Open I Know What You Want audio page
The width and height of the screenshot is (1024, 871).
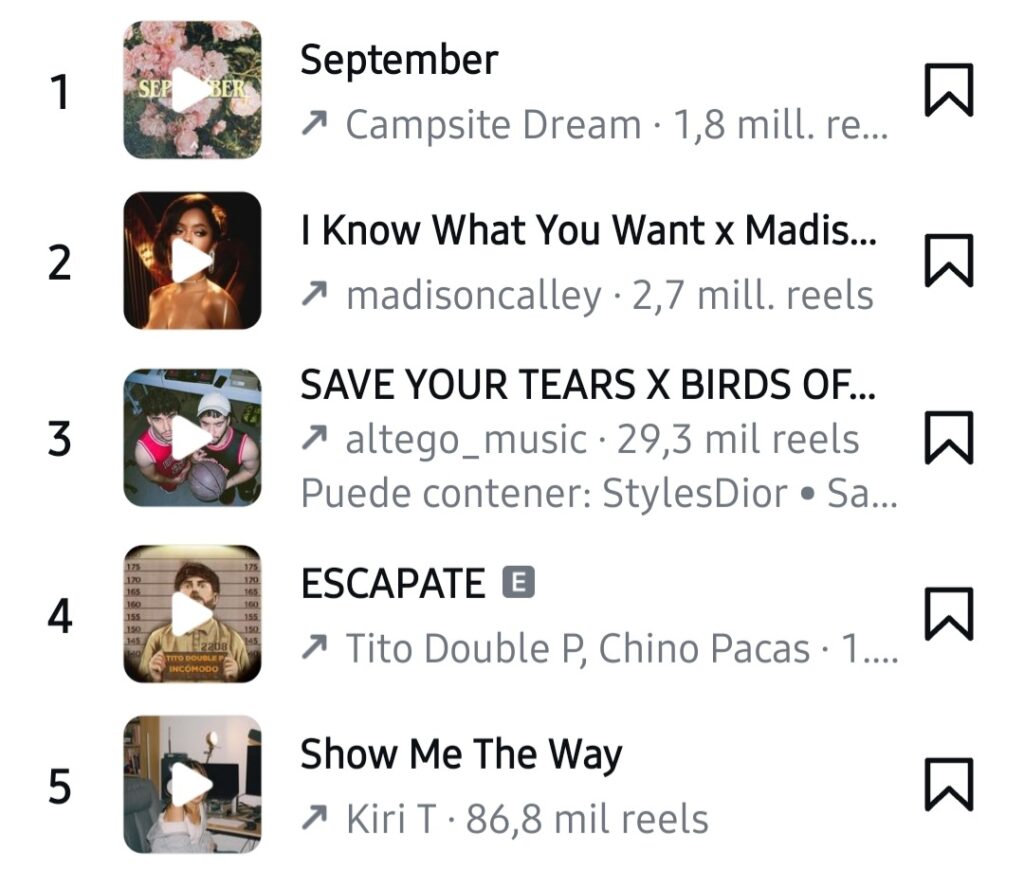(x=588, y=231)
